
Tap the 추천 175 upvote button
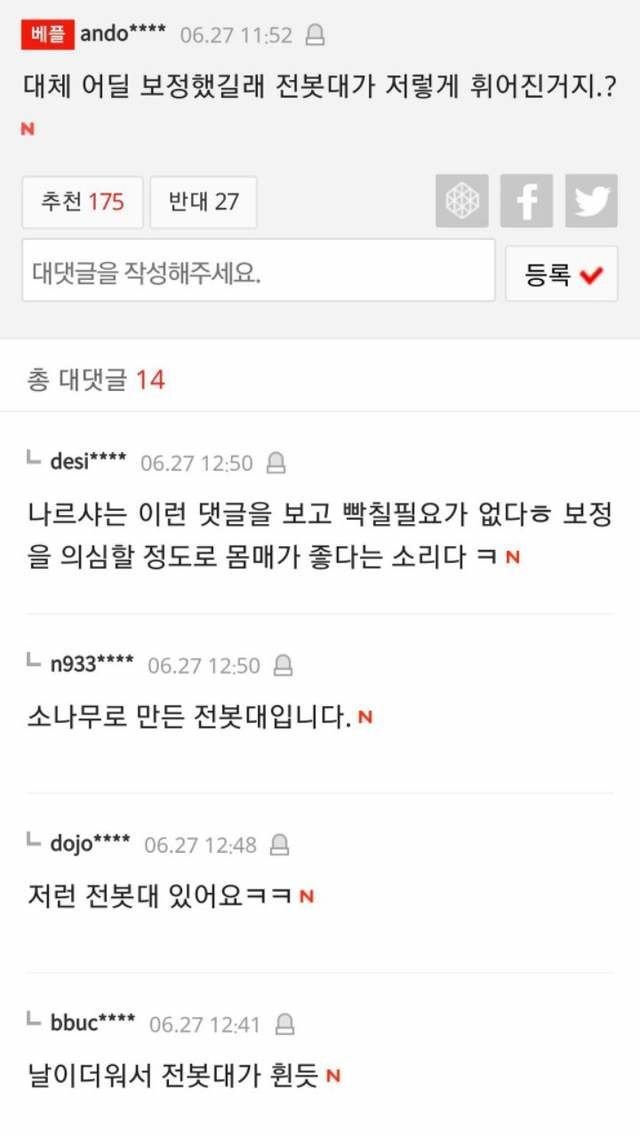[82, 202]
